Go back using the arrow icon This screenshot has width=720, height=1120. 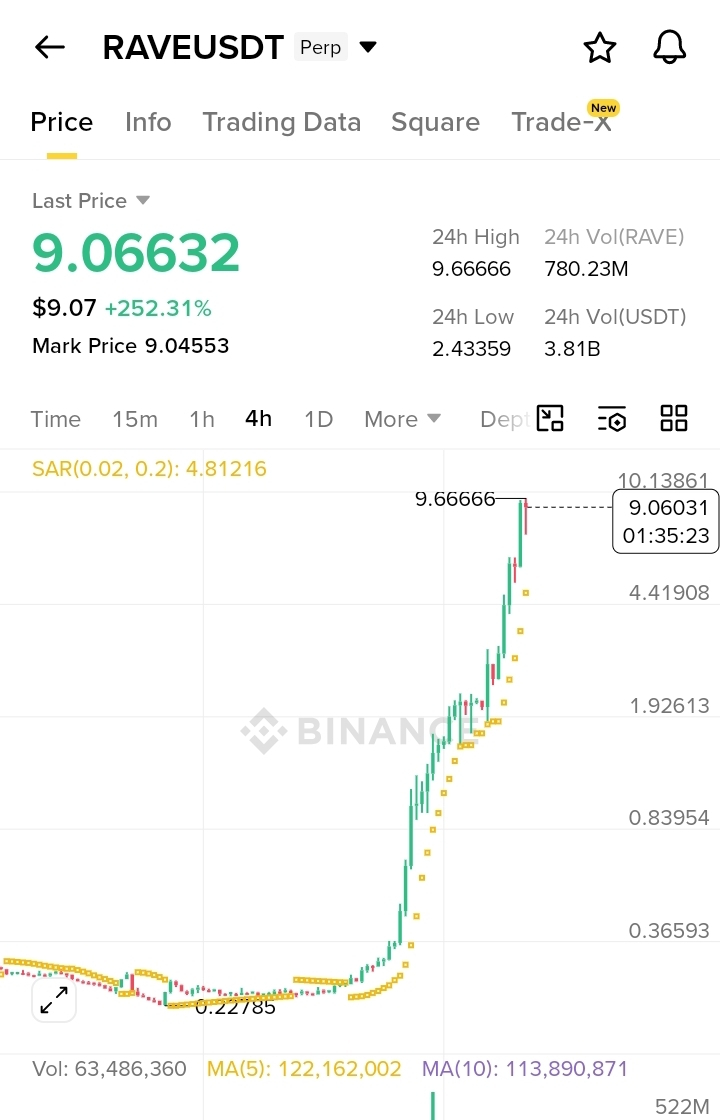click(49, 47)
